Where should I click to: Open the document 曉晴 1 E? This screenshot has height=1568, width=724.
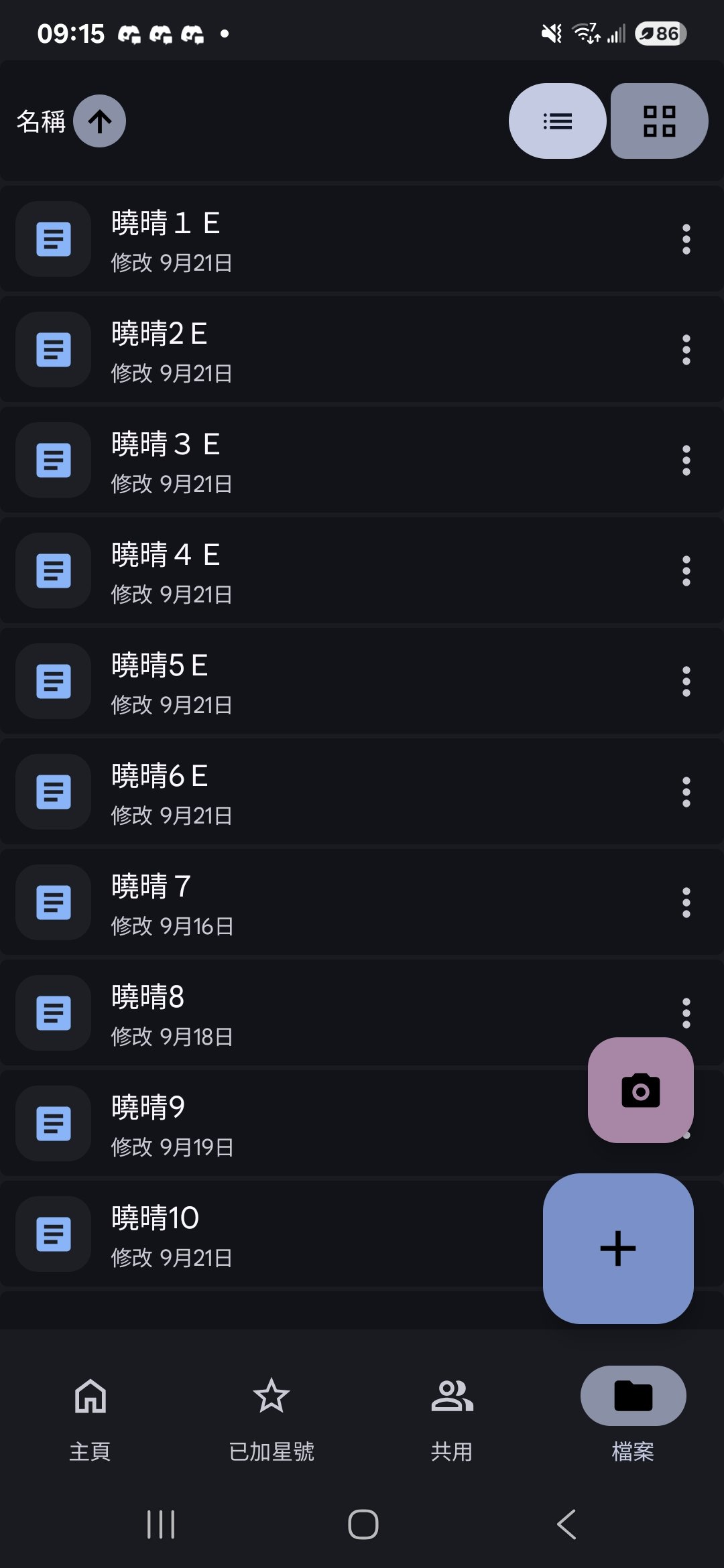pos(268,240)
